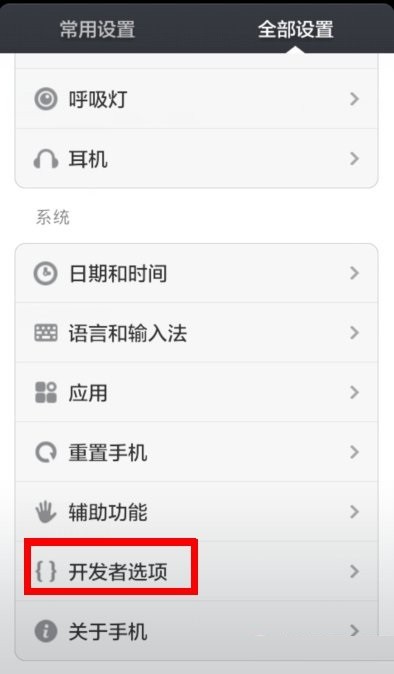Image resolution: width=394 pixels, height=674 pixels.
Task: View 关于手机 information
Action: point(196,631)
